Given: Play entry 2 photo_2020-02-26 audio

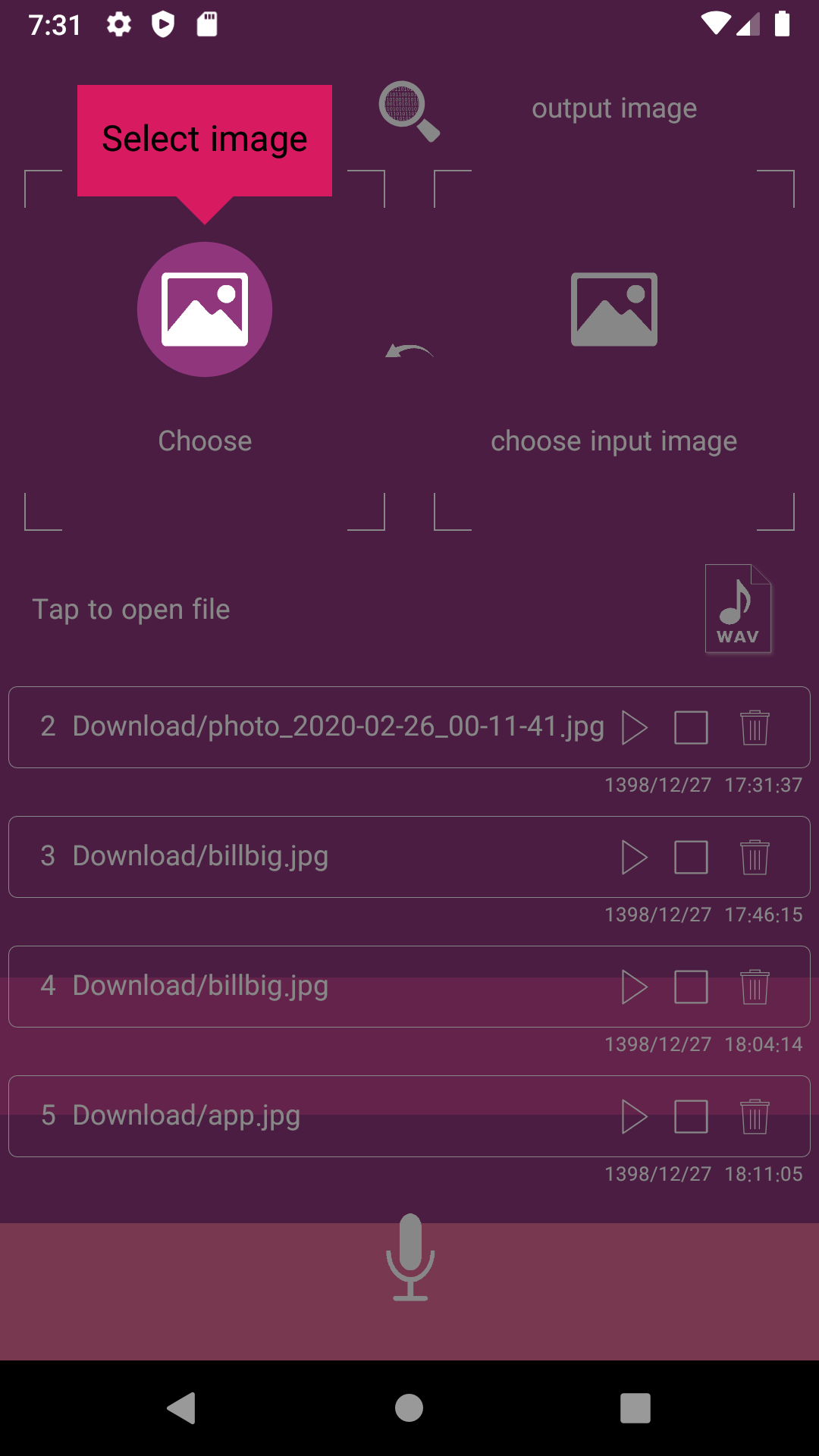Looking at the screenshot, I should click(635, 728).
